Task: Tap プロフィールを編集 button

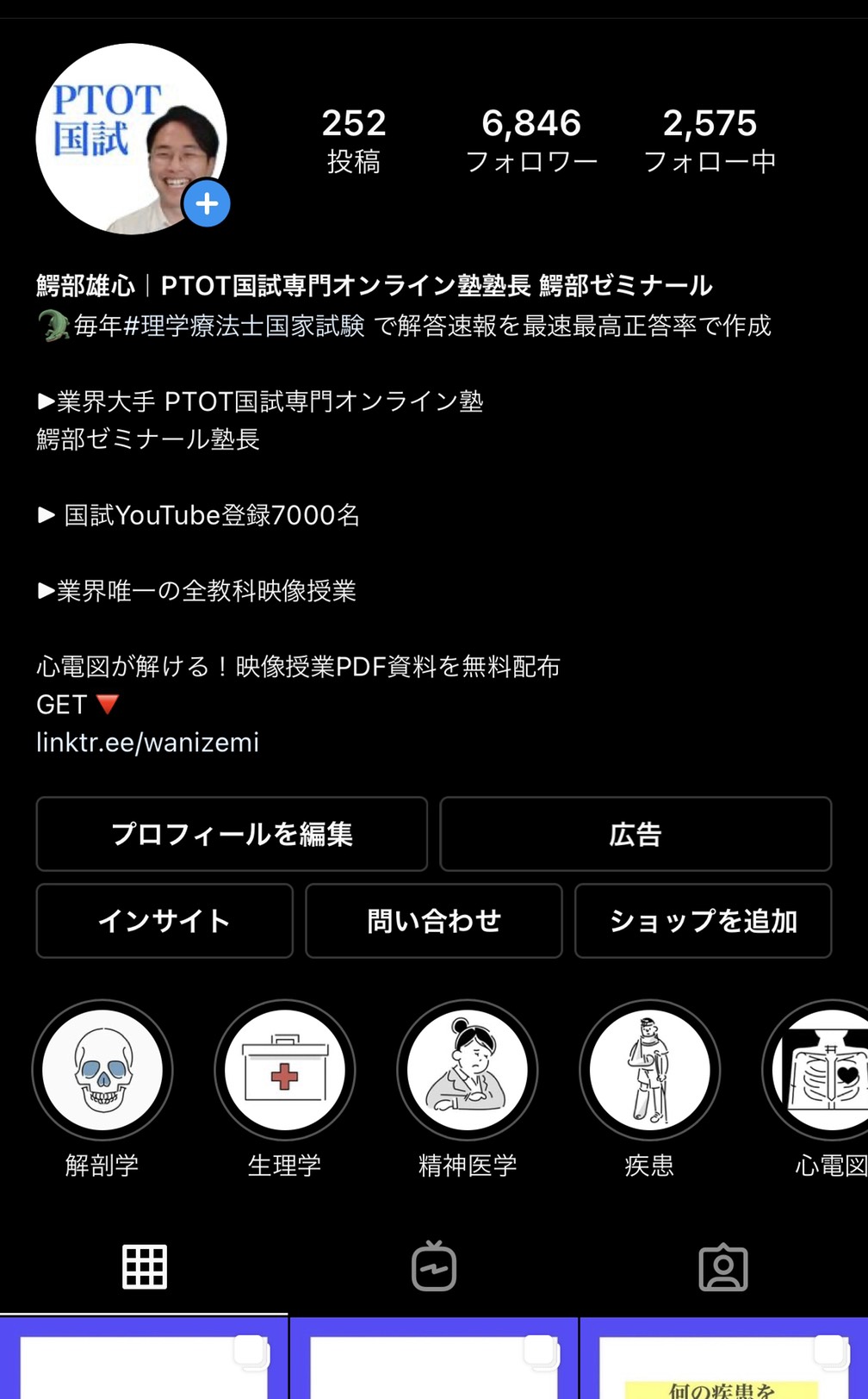Action: point(232,834)
